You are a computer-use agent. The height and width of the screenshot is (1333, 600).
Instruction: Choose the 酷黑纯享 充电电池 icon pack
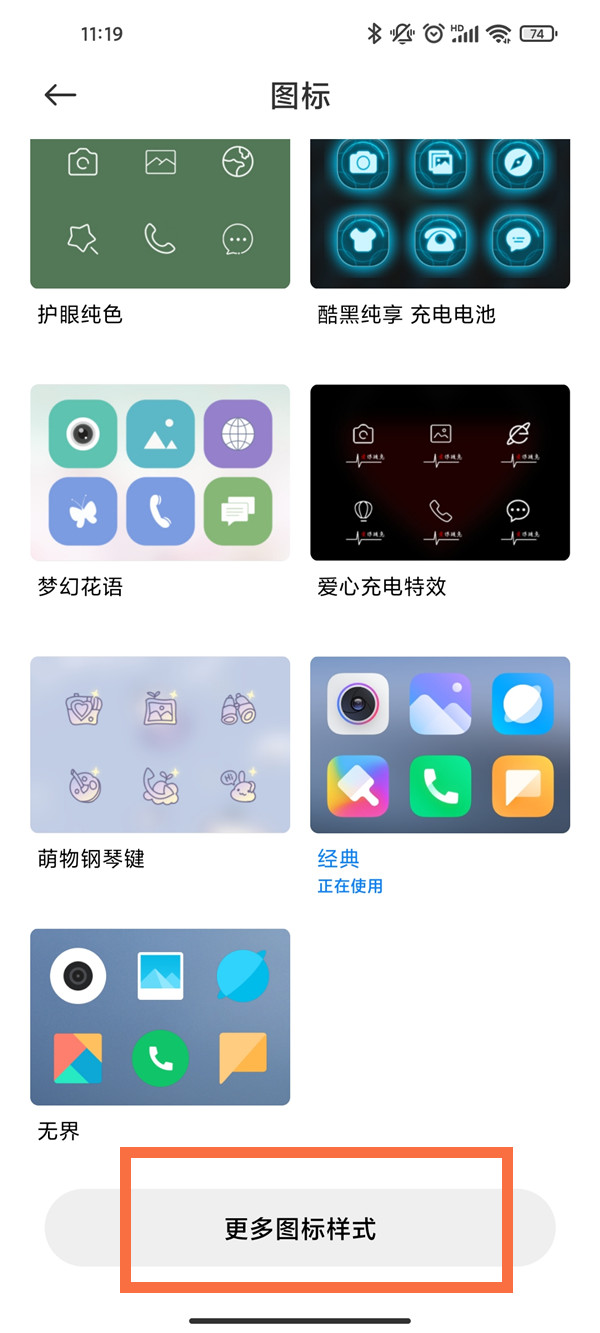pos(440,214)
